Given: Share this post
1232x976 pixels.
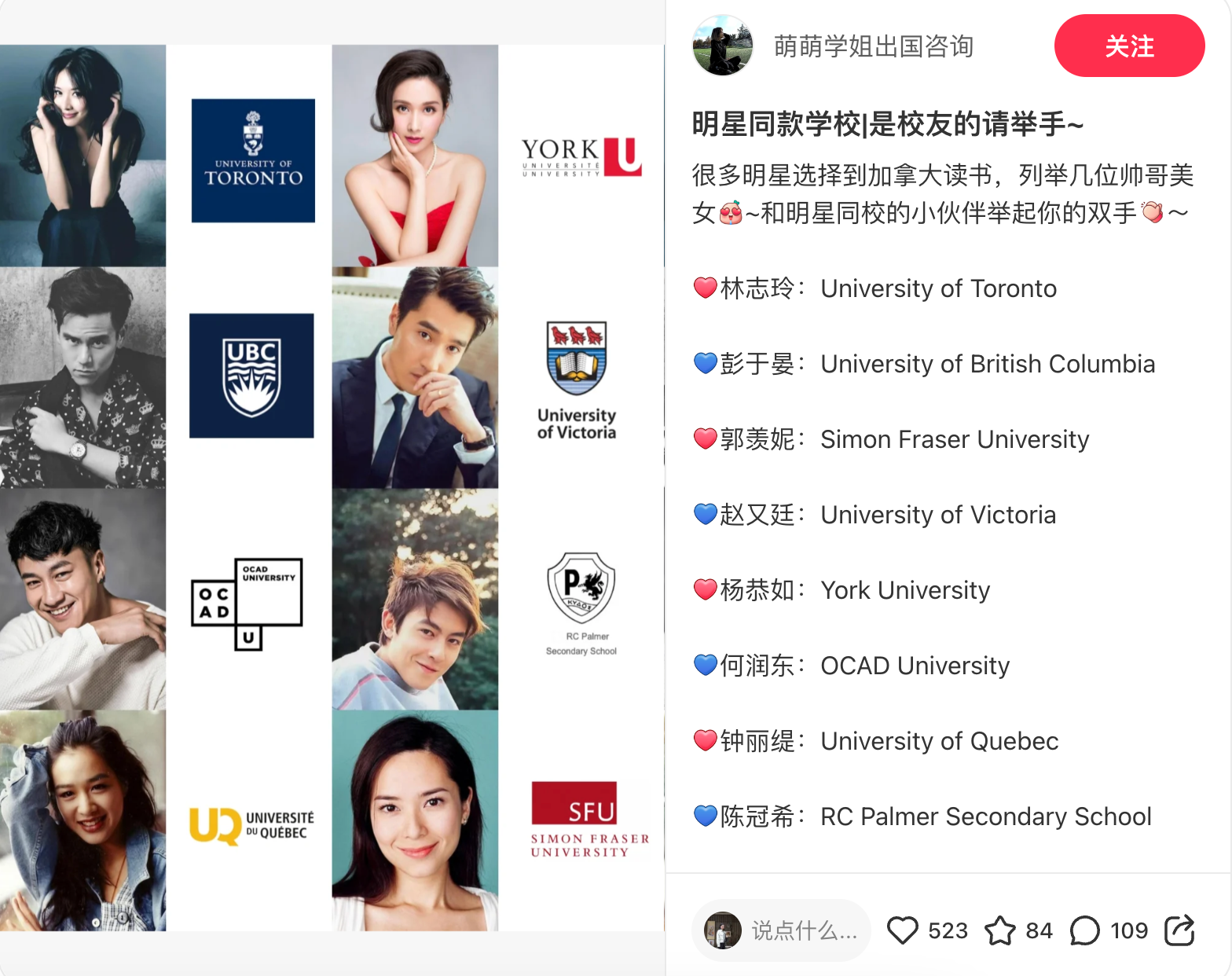Looking at the screenshot, I should click(1179, 930).
